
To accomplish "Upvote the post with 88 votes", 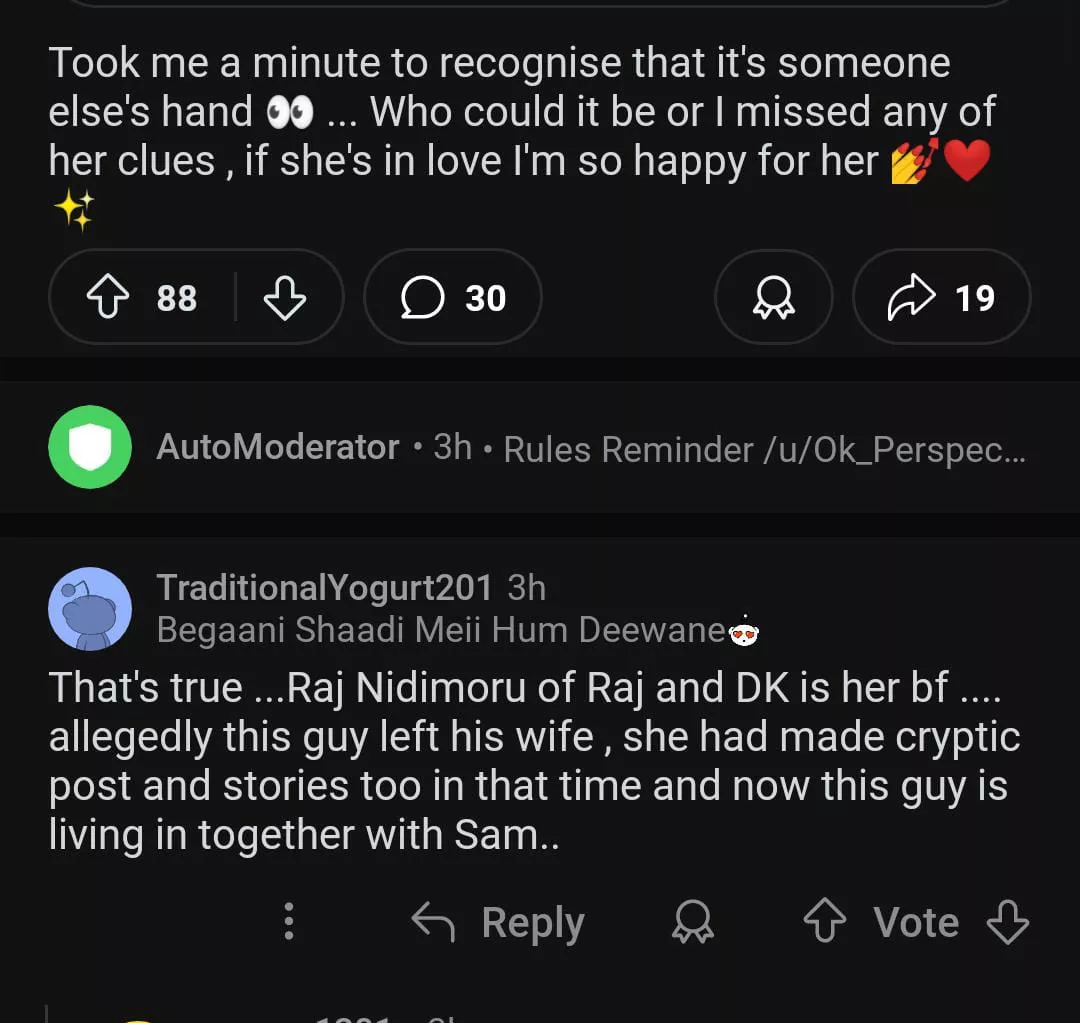I will (109, 298).
